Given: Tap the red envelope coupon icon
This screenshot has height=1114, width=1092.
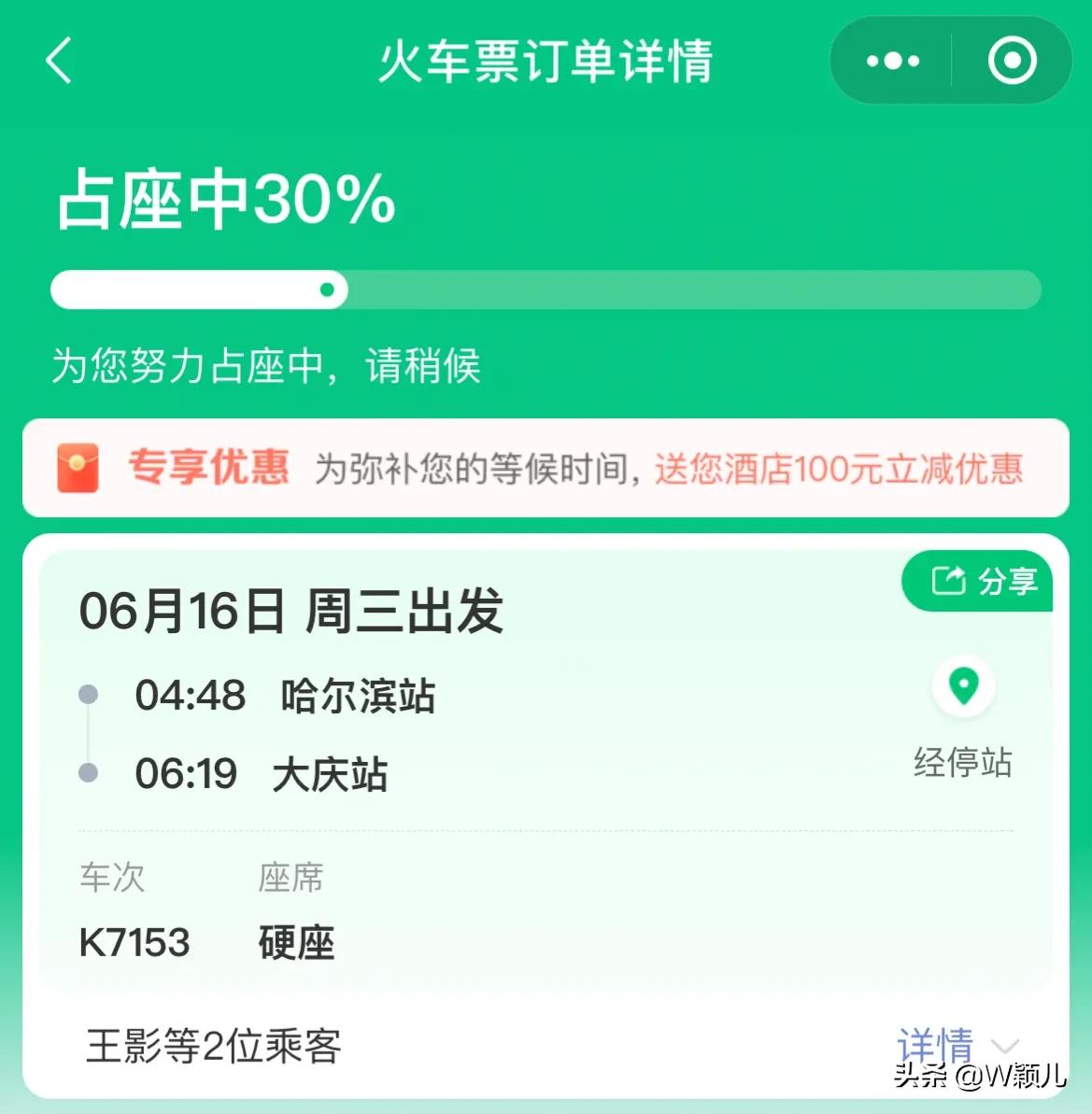Looking at the screenshot, I should [78, 469].
